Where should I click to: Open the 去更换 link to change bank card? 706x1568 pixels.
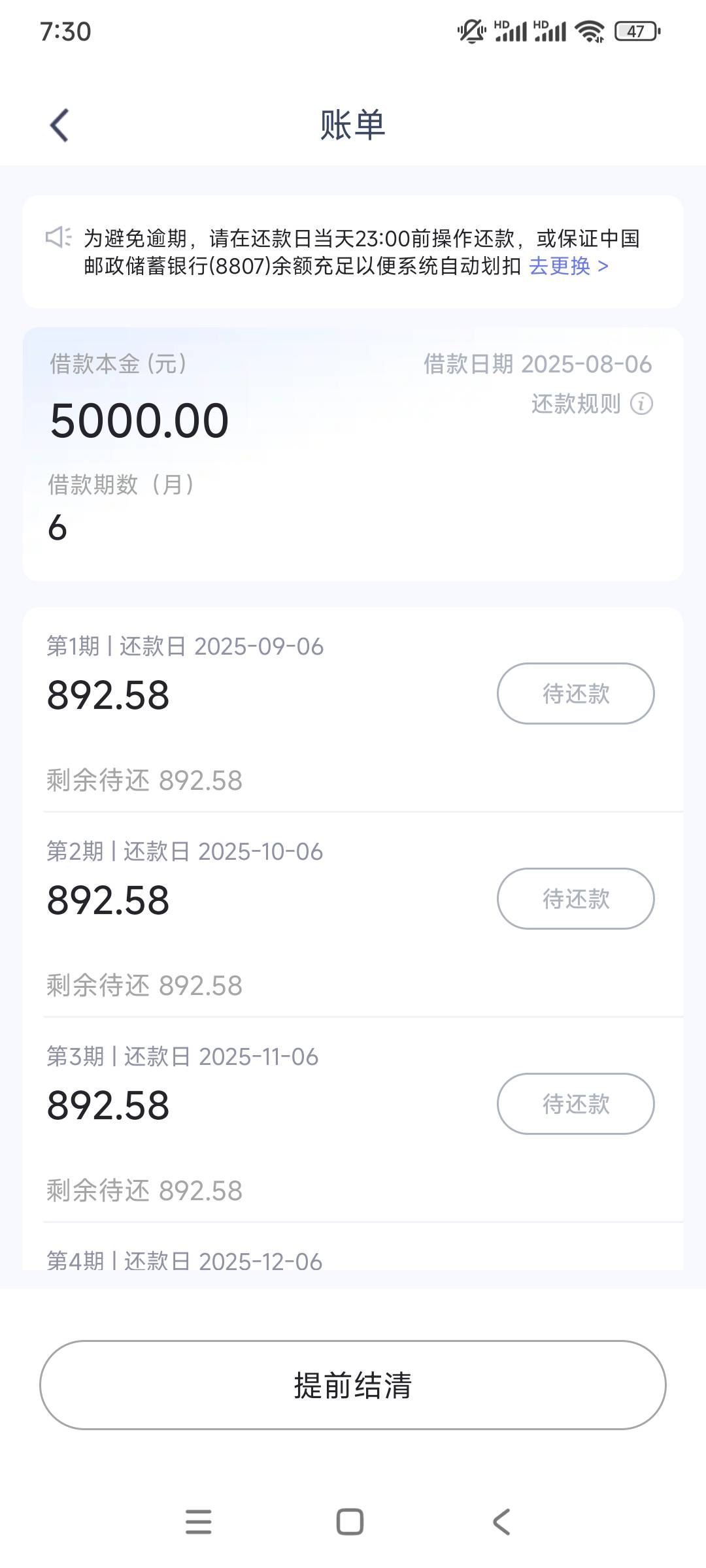pyautogui.click(x=568, y=266)
